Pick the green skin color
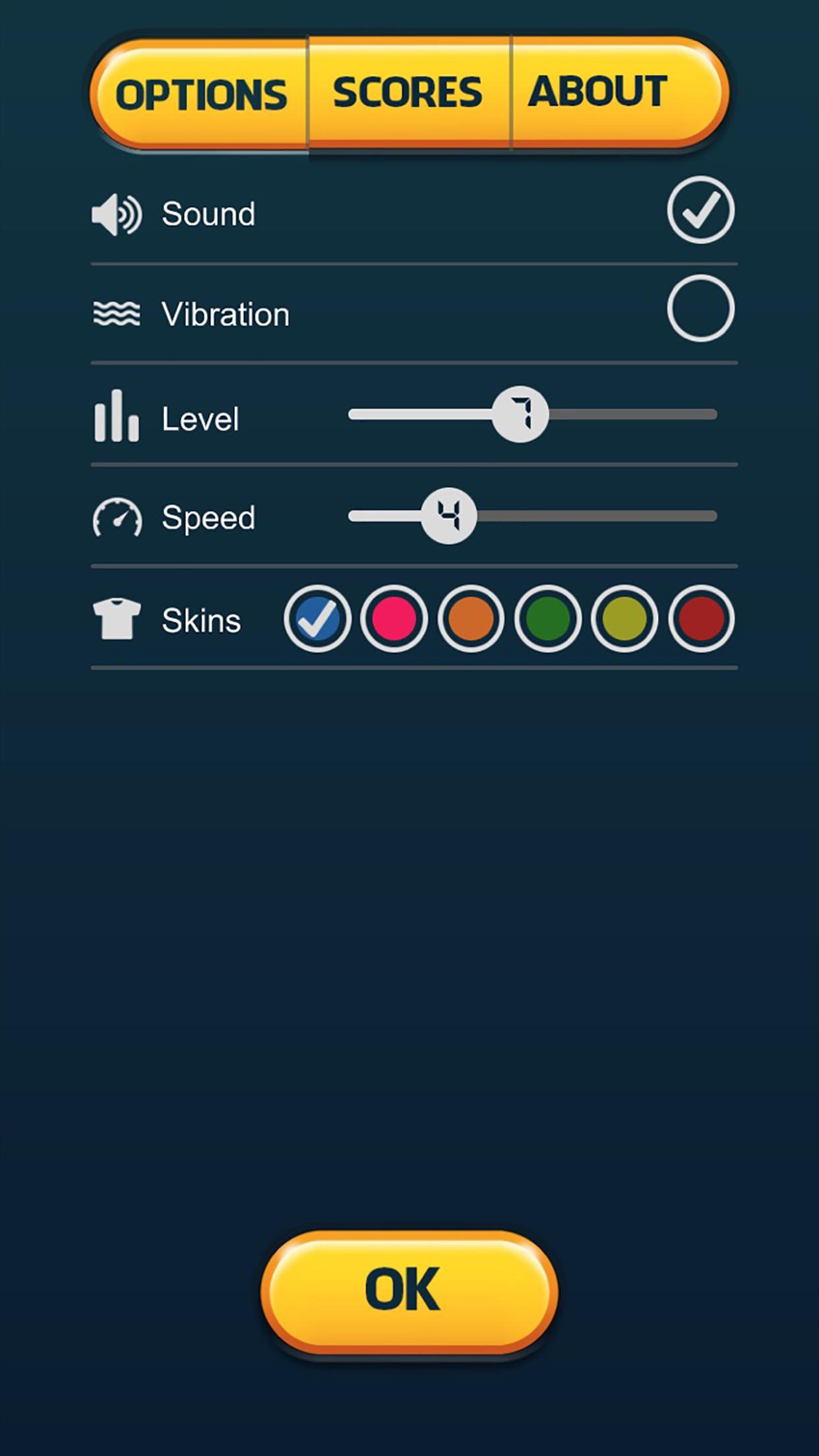This screenshot has height=1456, width=819. (x=548, y=619)
